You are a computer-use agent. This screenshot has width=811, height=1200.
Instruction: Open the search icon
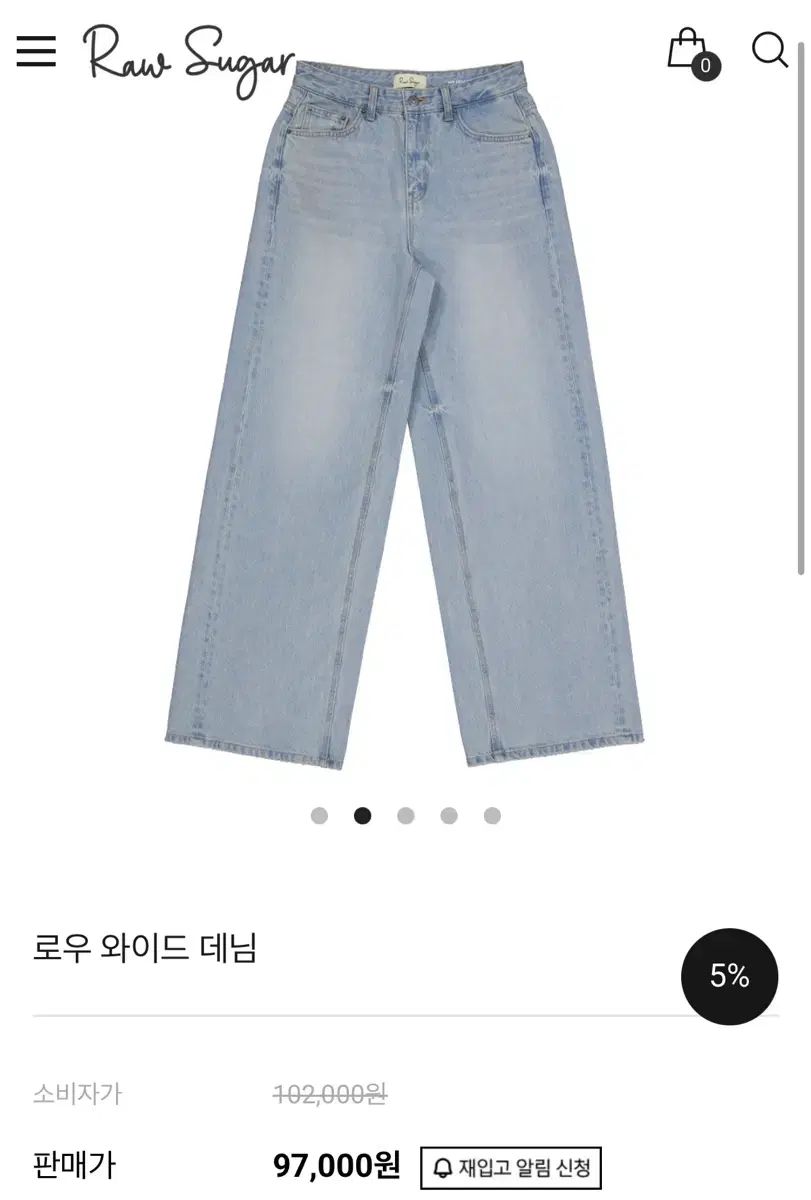pos(769,50)
